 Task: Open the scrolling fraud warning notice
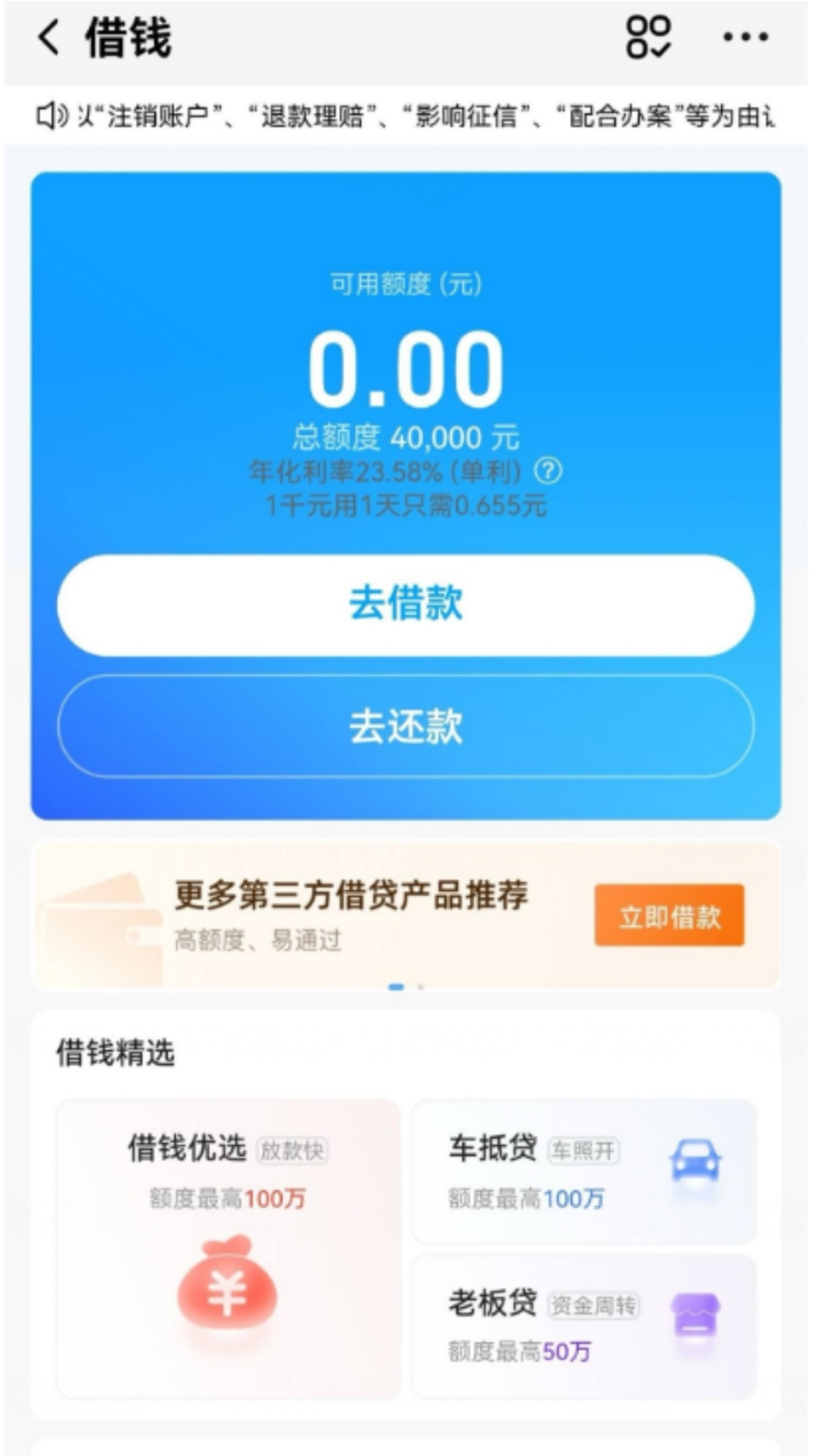[x=405, y=116]
